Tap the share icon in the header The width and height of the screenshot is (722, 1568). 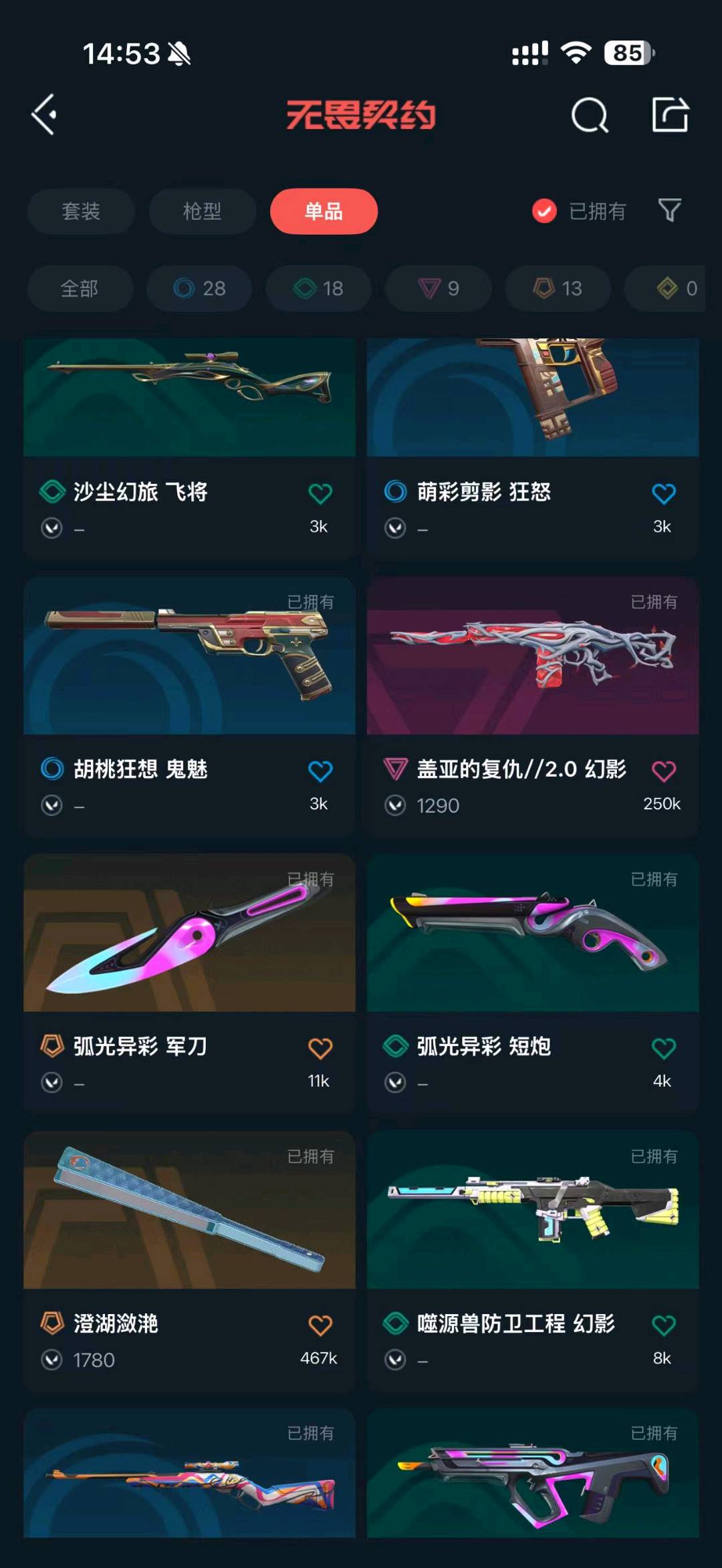671,115
